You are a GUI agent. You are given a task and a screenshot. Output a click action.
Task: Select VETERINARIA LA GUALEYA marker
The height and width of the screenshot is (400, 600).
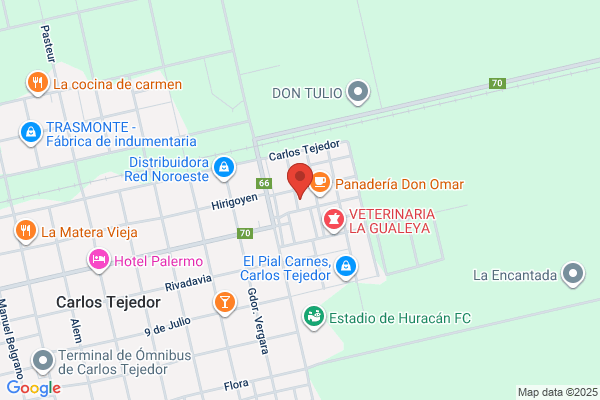333,217
